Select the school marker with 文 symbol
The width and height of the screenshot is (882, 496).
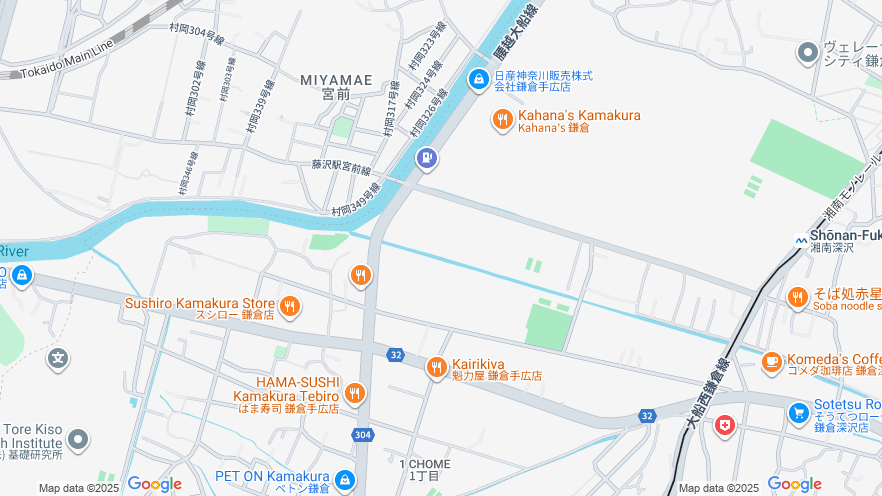coord(59,357)
